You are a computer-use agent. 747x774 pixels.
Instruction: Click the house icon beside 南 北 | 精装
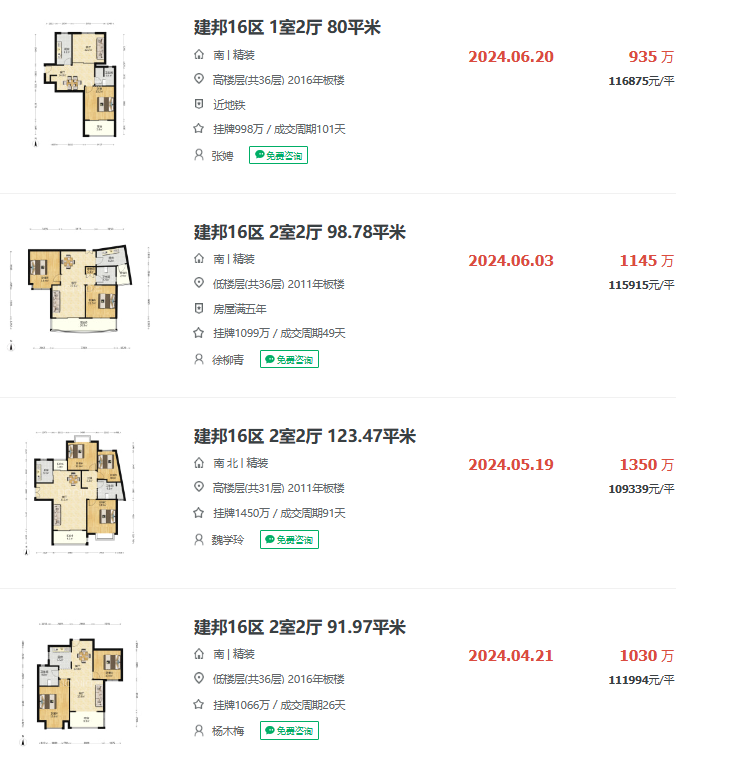click(x=201, y=462)
